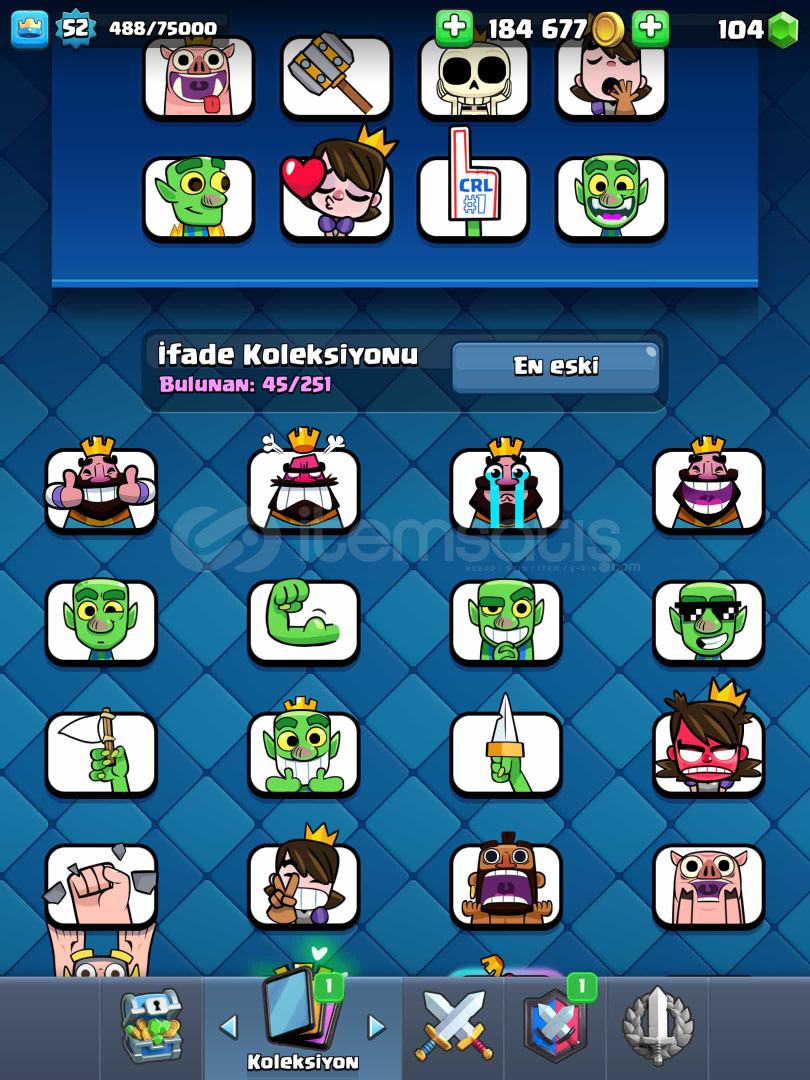This screenshot has height=1080, width=810.
Task: Open the battle crossed swords tab
Action: coord(453,1025)
